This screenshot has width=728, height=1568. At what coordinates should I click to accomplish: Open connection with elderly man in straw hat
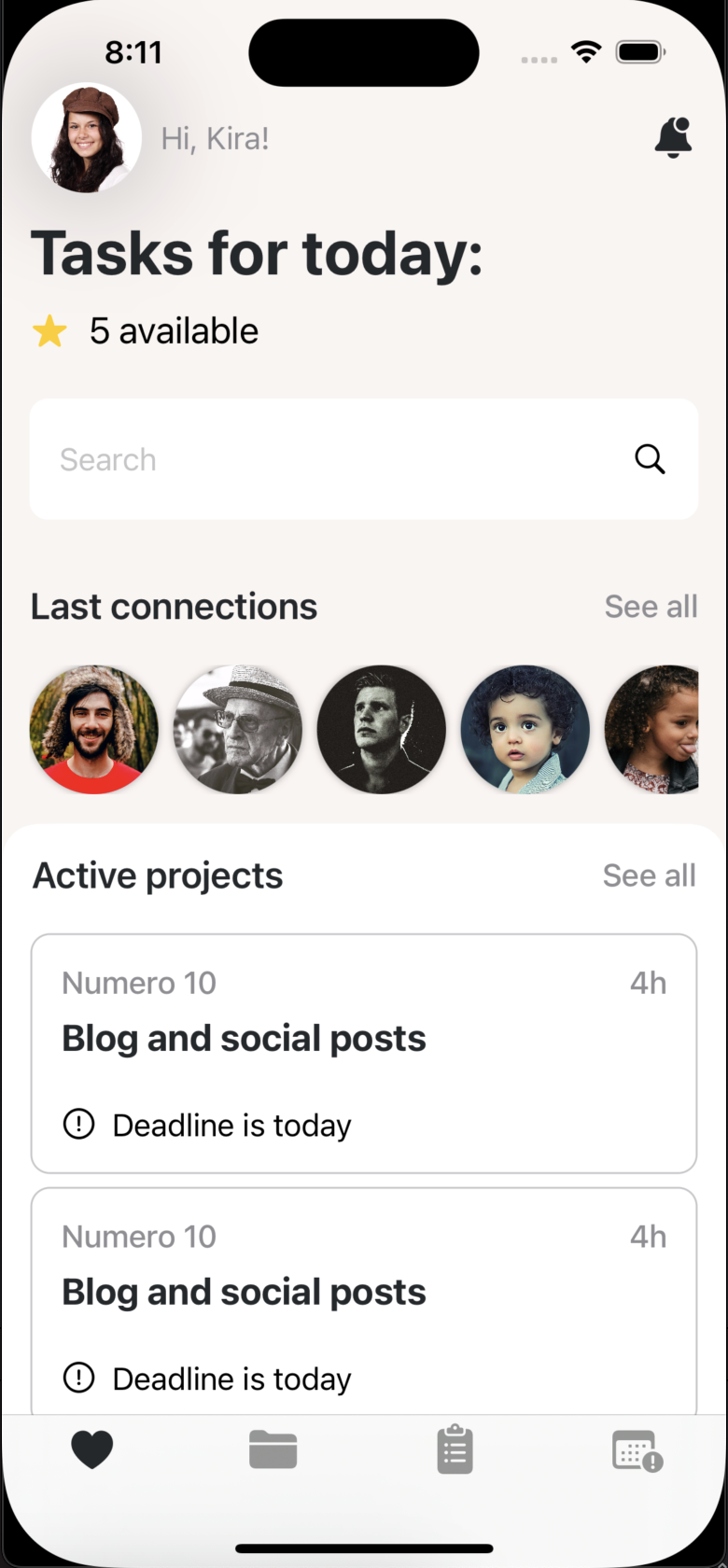[238, 730]
